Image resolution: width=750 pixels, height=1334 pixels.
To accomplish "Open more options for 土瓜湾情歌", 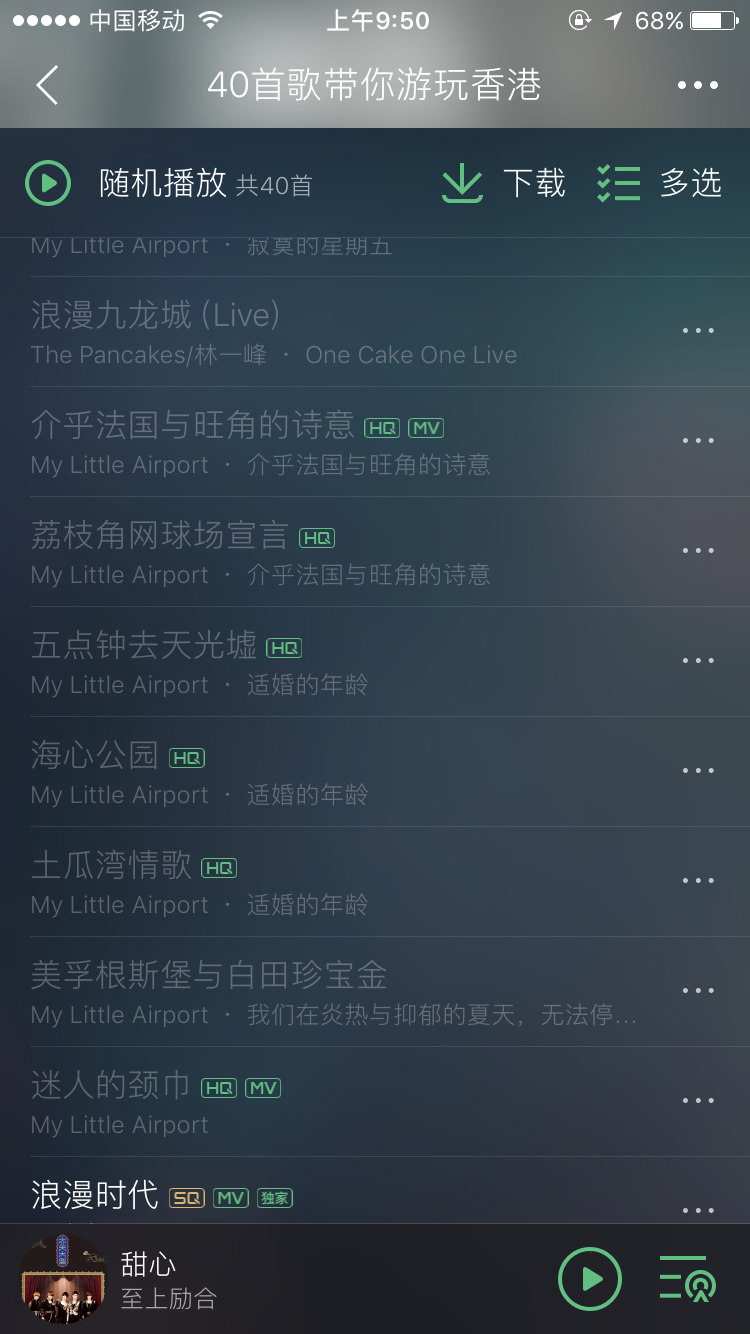I will click(x=697, y=880).
